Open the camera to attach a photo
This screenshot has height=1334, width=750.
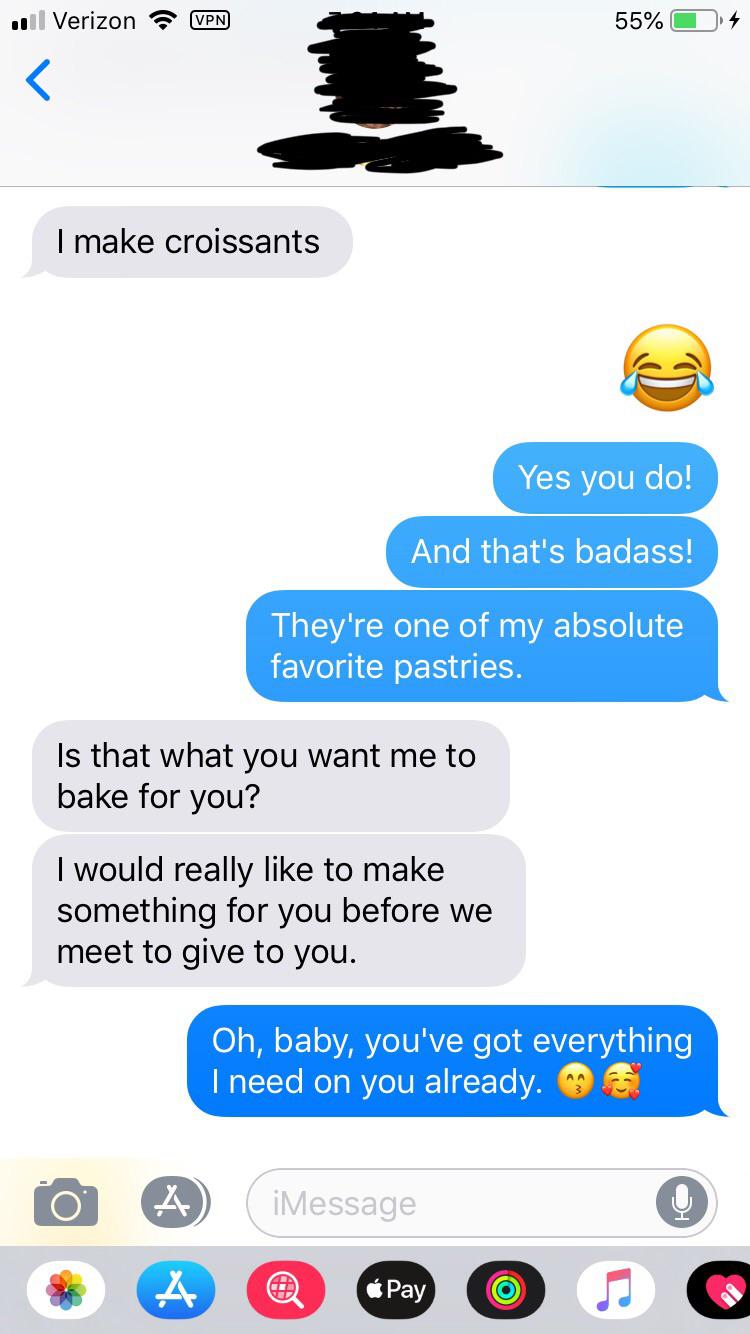66,1201
